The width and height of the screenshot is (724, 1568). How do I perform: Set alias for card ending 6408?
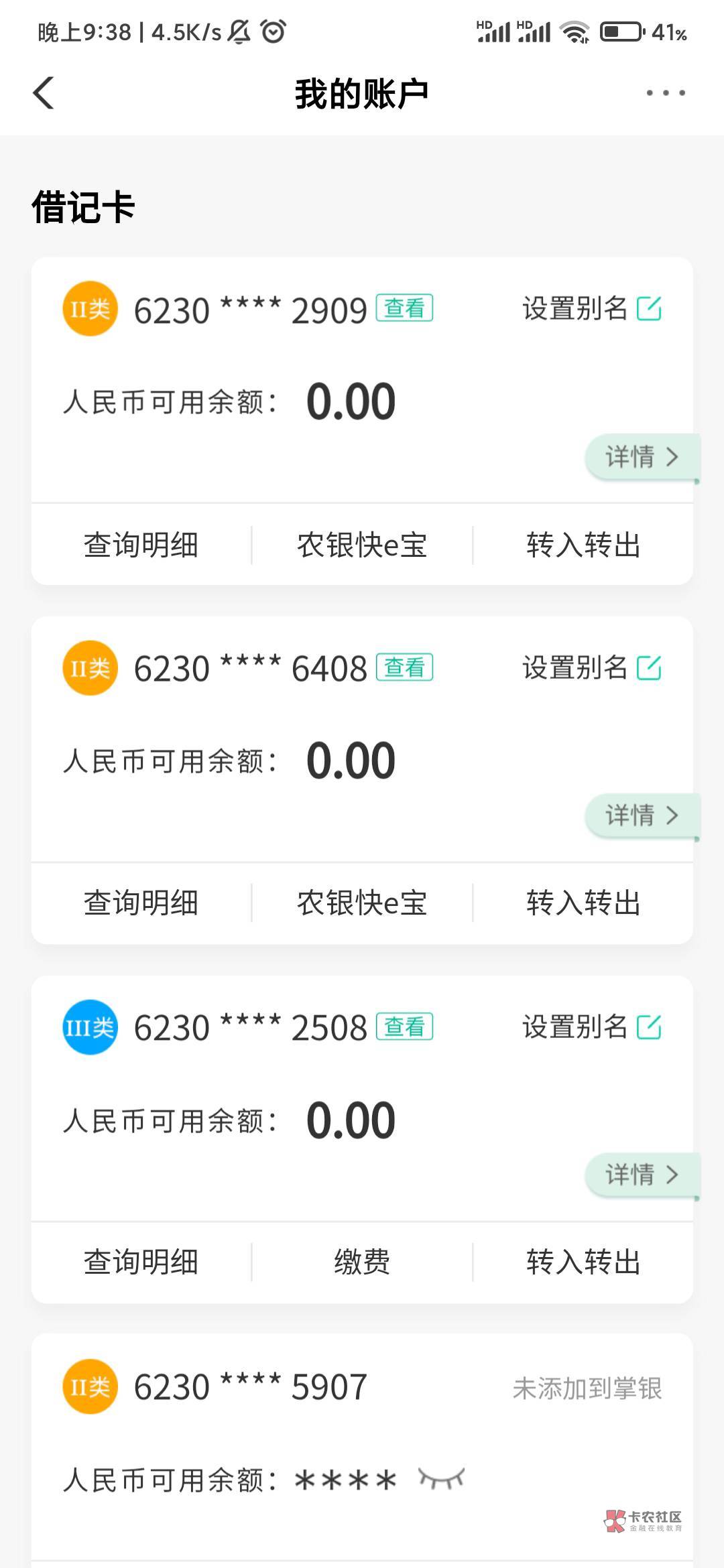(x=591, y=668)
